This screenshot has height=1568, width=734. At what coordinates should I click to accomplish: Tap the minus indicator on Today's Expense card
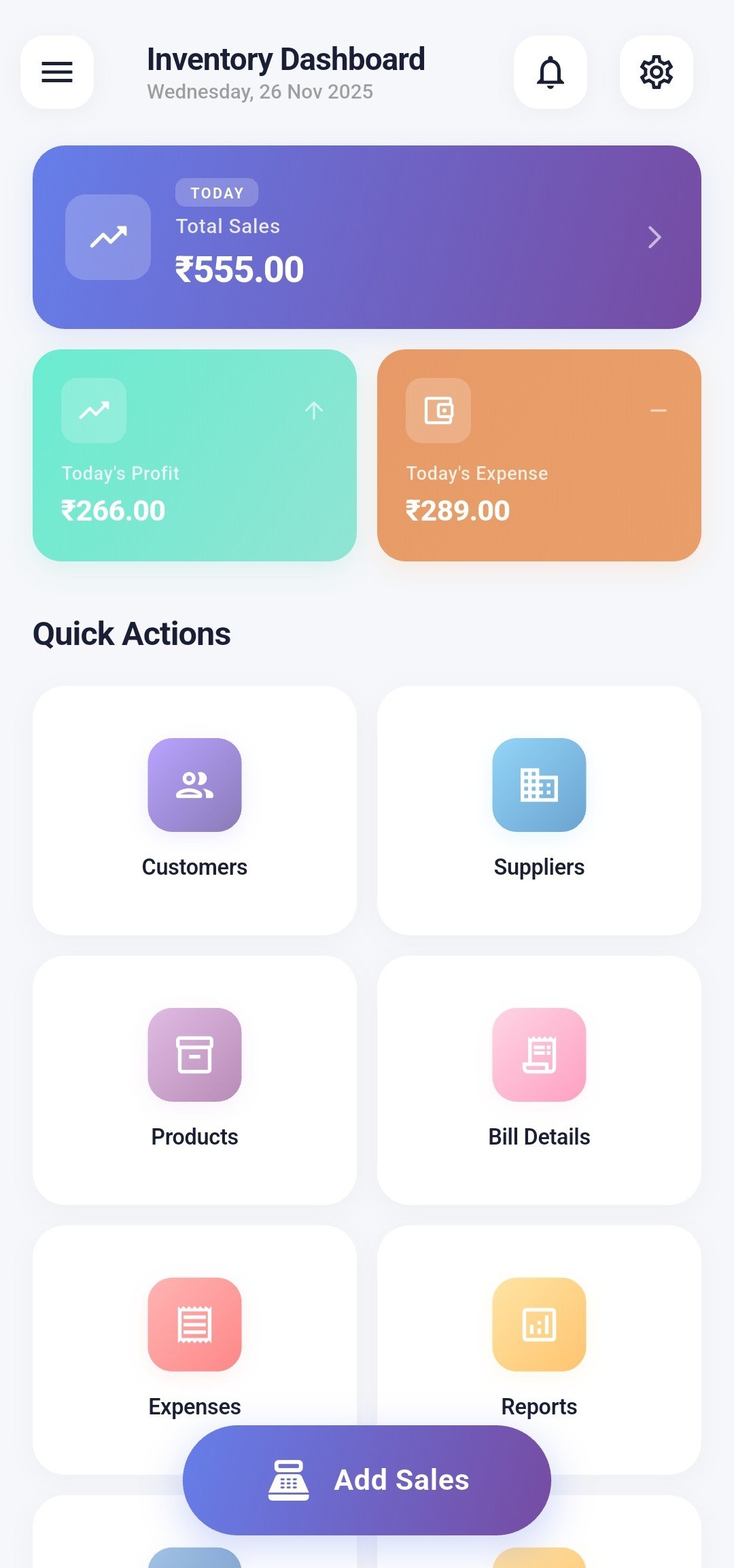click(x=658, y=411)
